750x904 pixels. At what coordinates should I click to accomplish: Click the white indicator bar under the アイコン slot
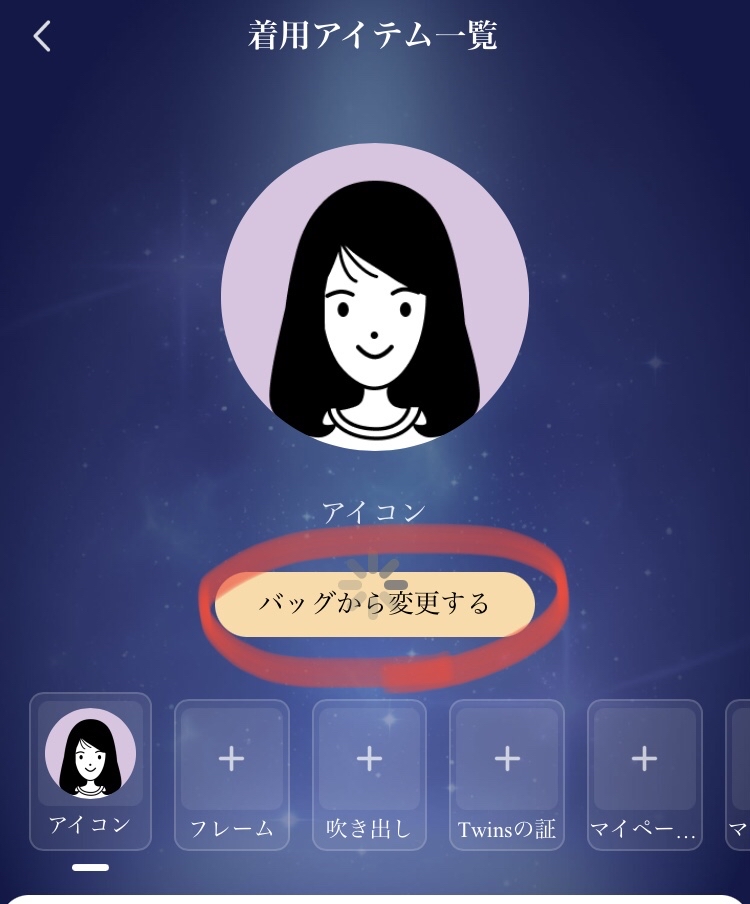[x=91, y=866]
